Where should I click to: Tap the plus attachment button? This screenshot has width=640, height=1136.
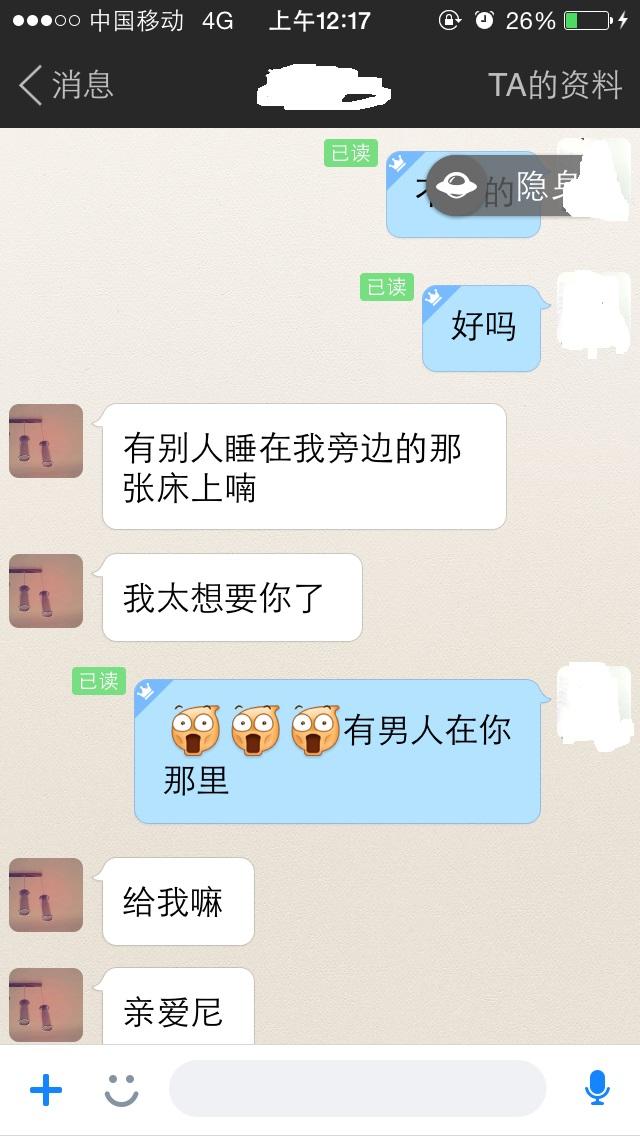pyautogui.click(x=46, y=1090)
